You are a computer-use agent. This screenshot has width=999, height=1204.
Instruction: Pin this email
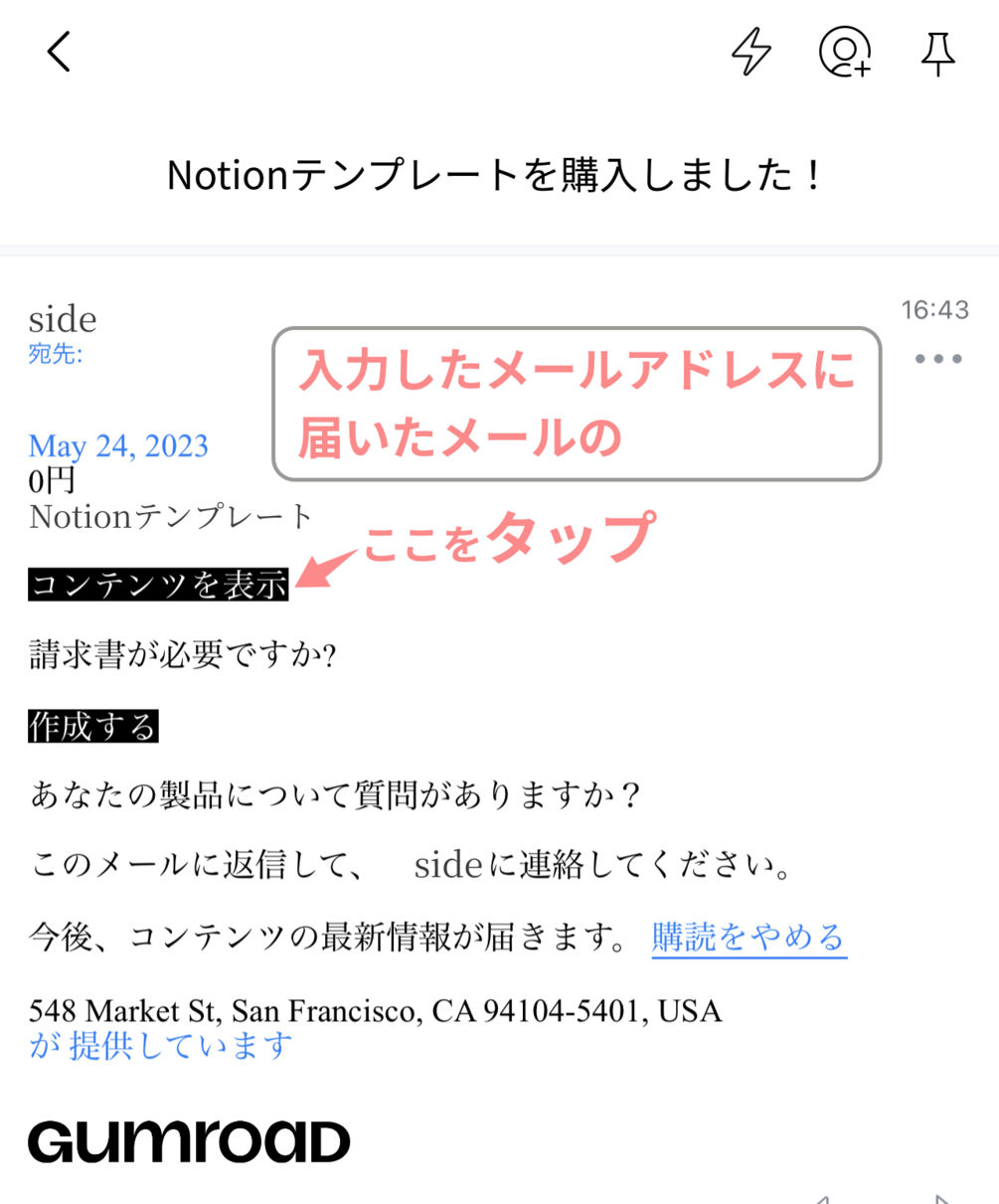pos(937,52)
